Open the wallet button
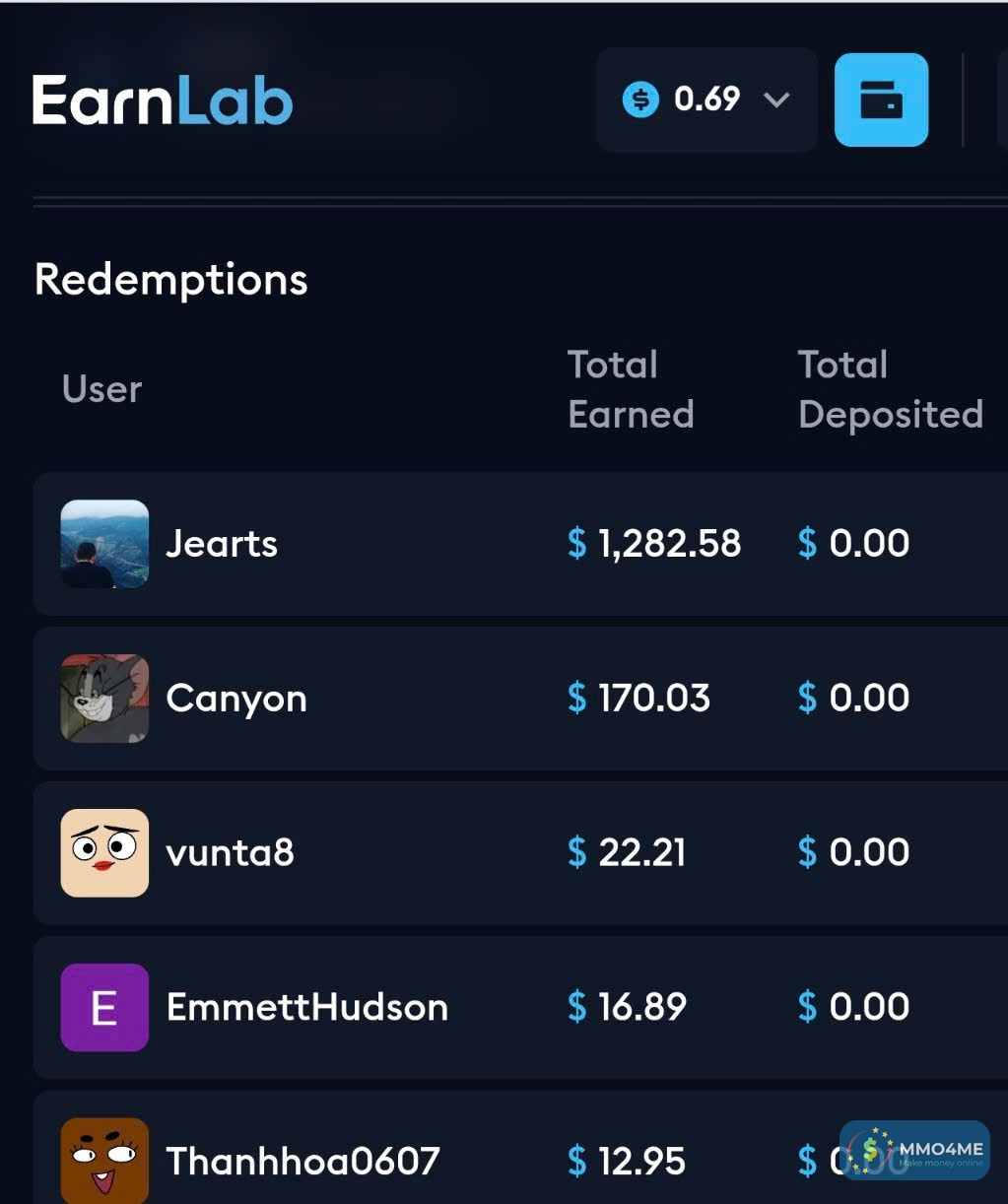This screenshot has height=1204, width=1008. pos(881,100)
